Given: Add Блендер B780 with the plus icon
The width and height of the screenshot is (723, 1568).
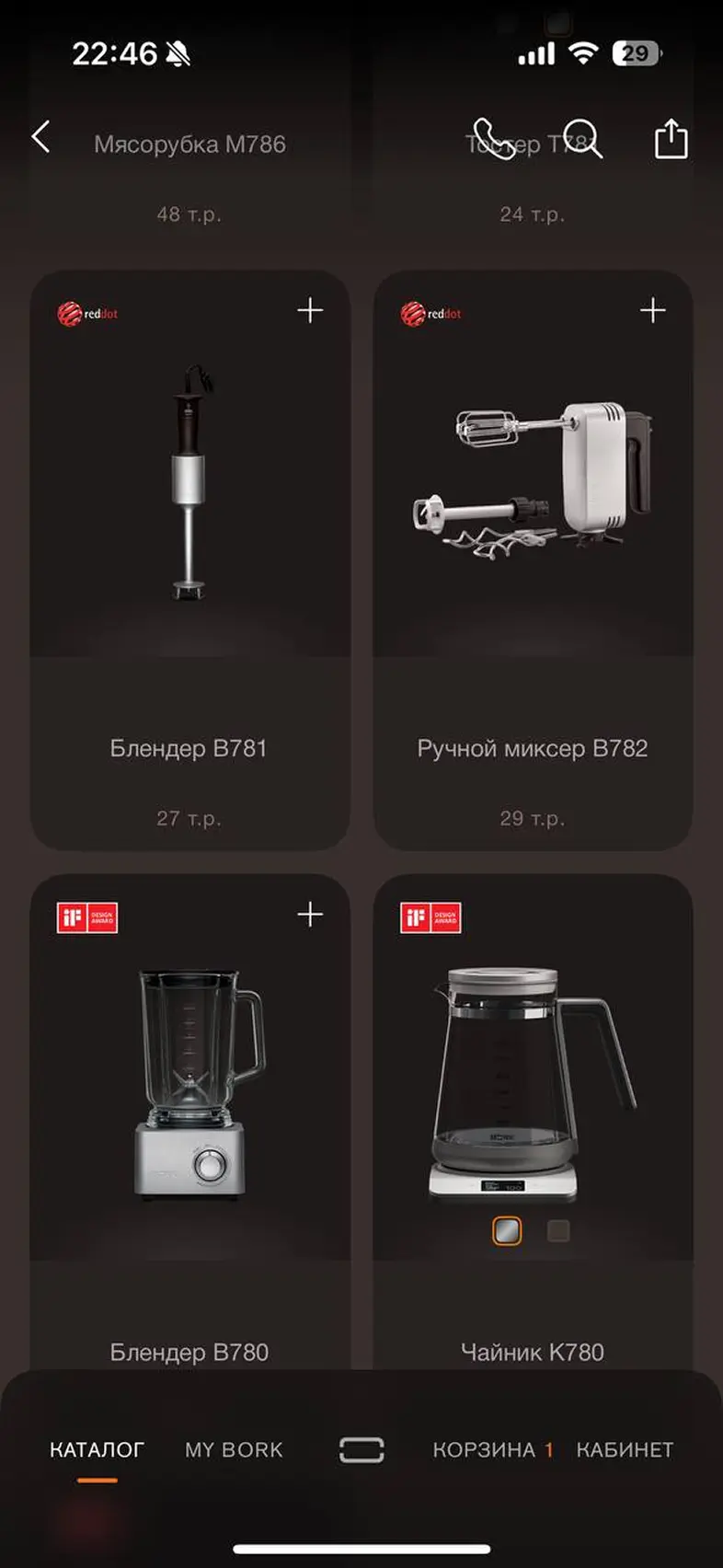Looking at the screenshot, I should click(x=310, y=915).
